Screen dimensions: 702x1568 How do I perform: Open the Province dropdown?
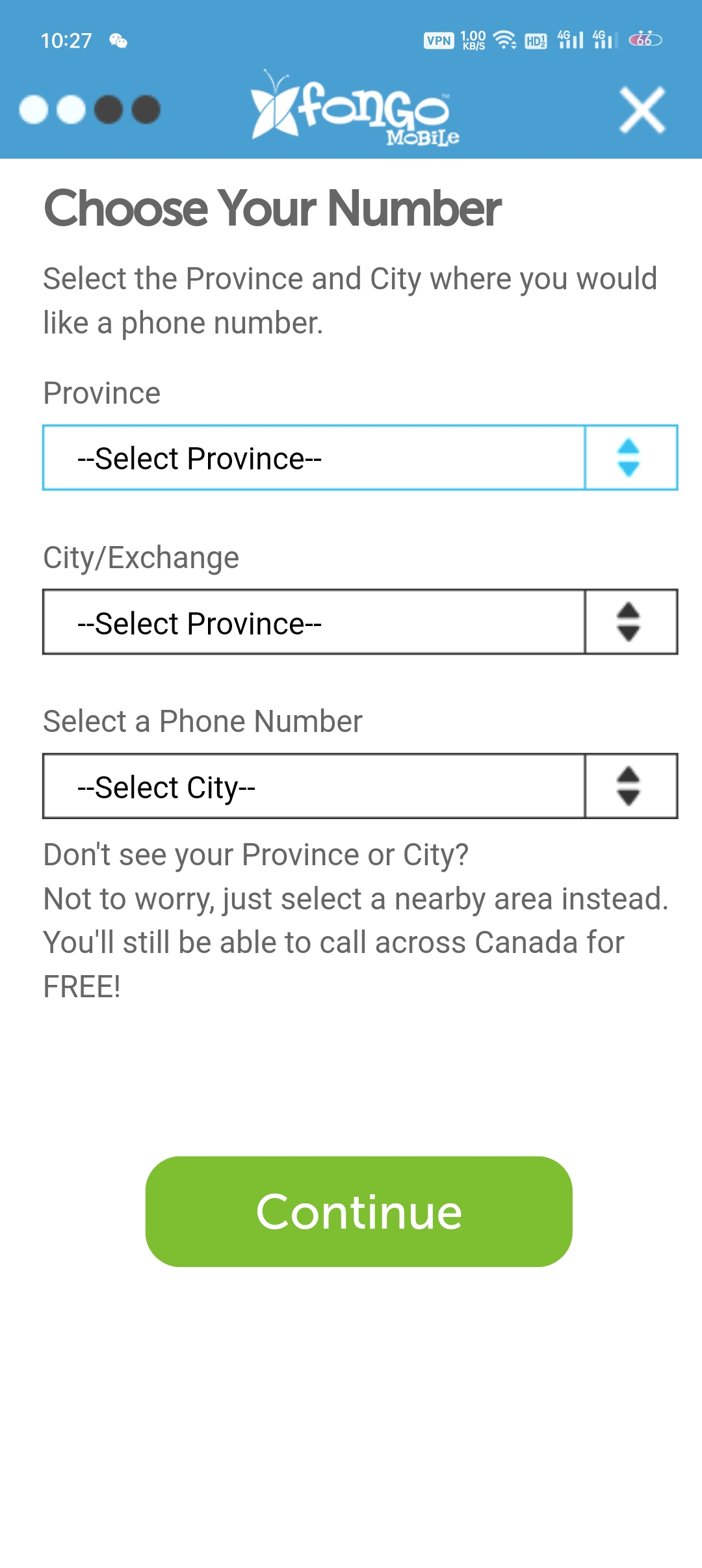359,458
